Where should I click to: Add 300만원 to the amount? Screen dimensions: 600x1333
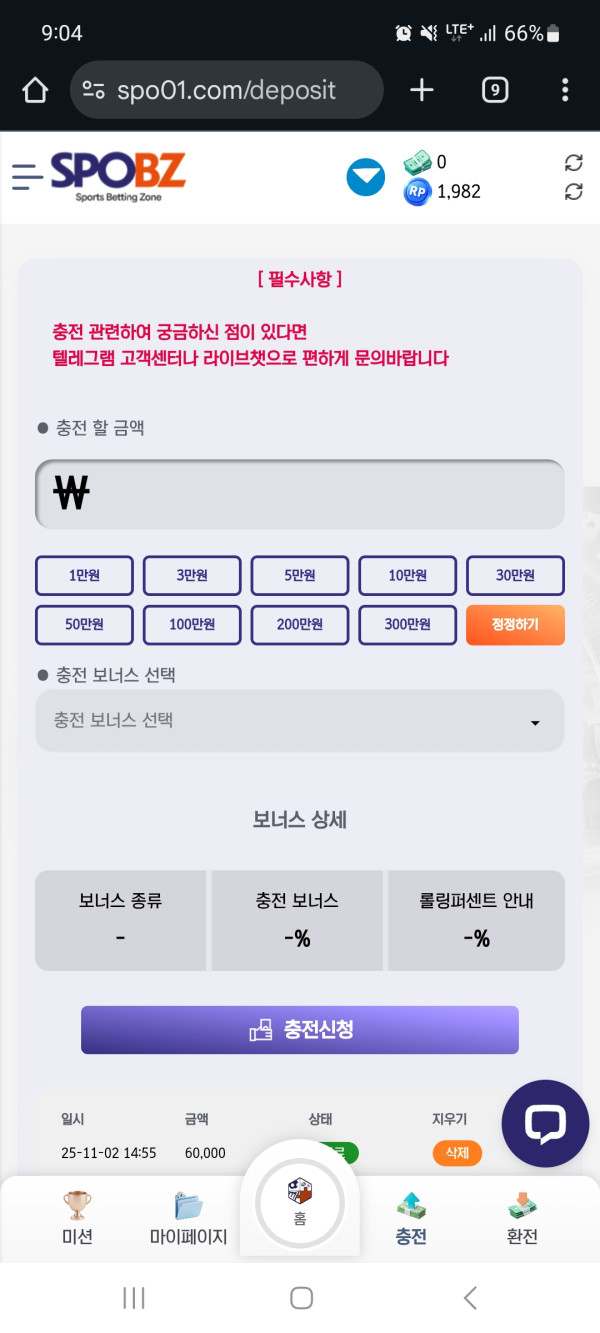pyautogui.click(x=407, y=624)
